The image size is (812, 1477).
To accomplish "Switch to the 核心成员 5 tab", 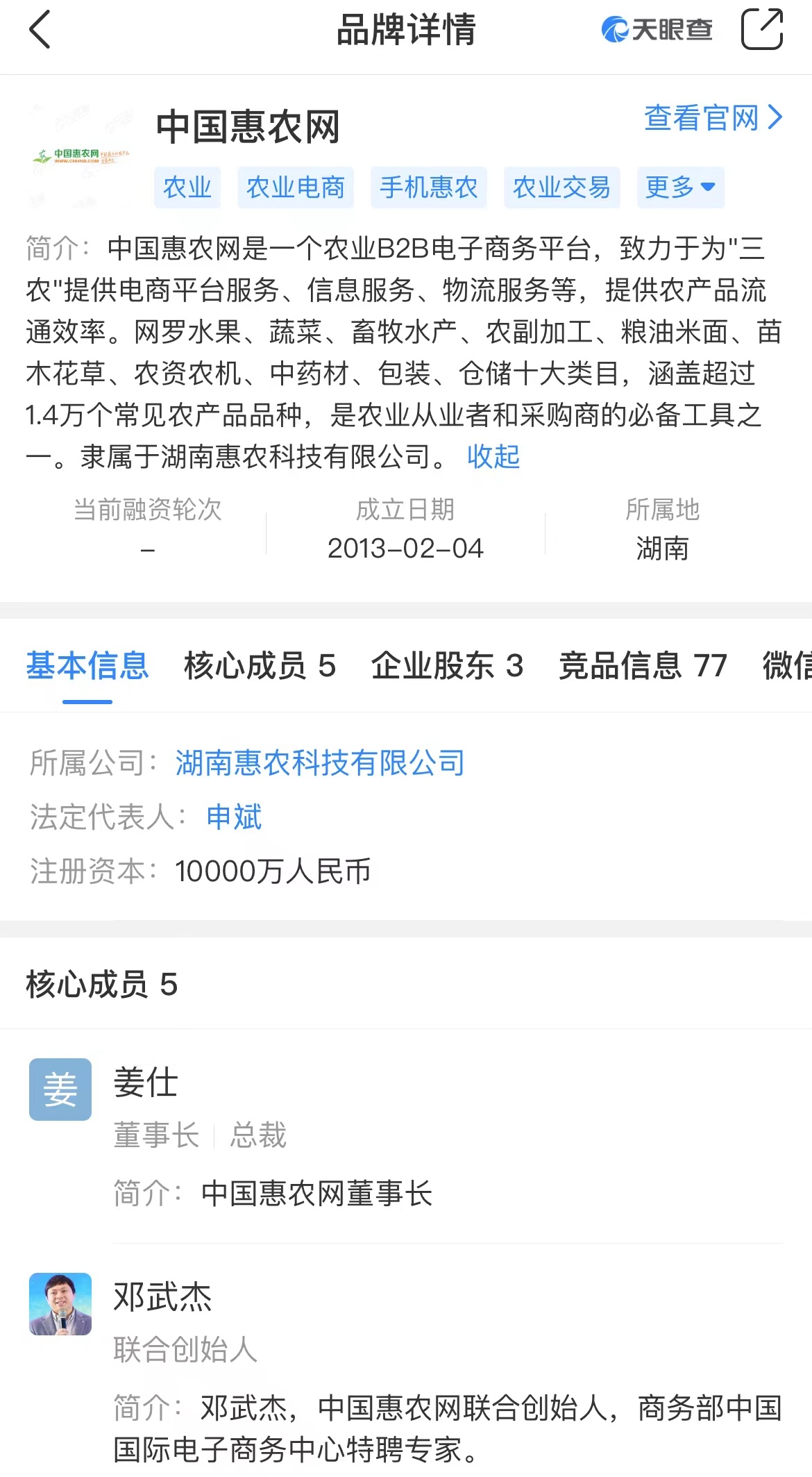I will pos(260,666).
